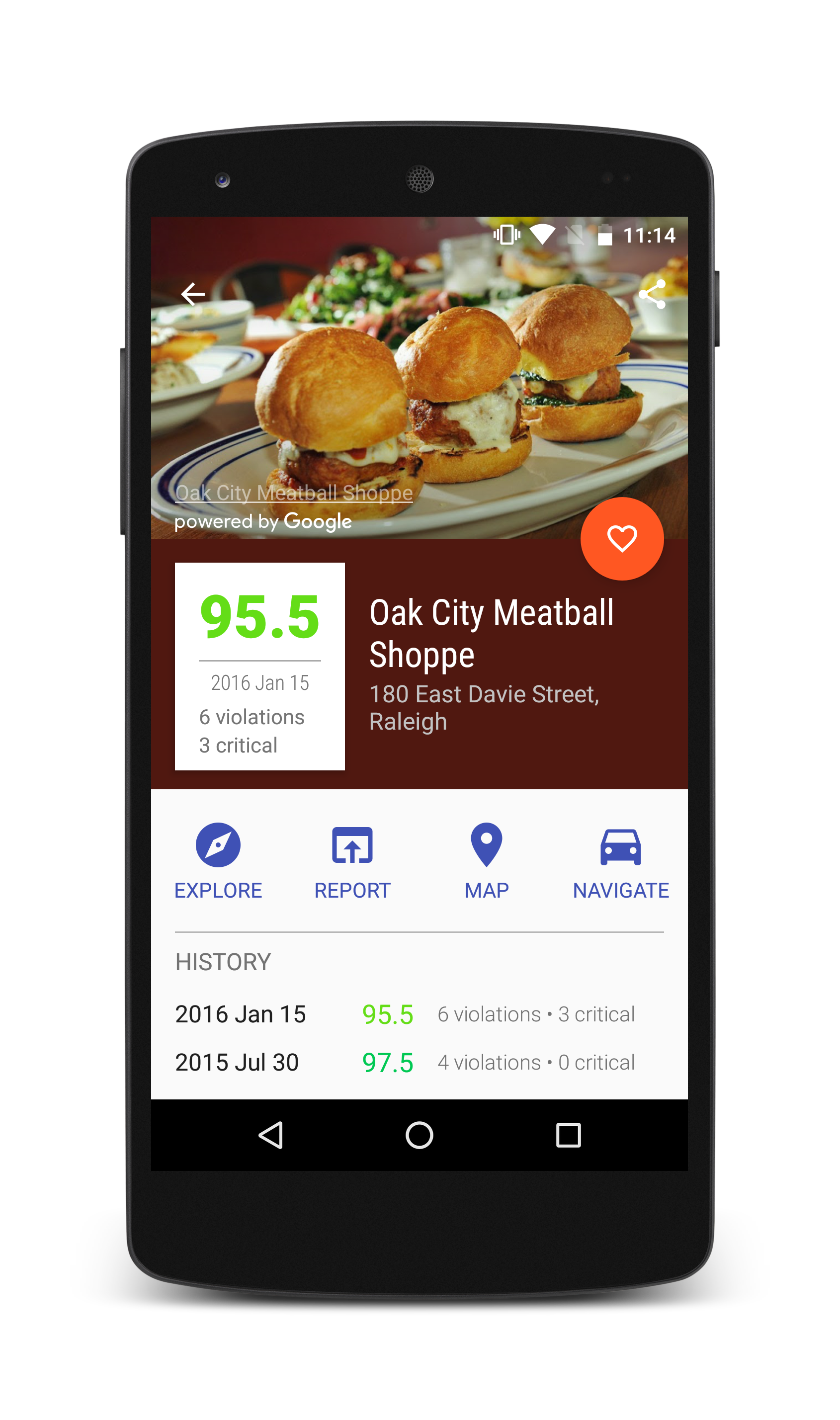Tap the Explore button
This screenshot has height=1420, width=840.
[x=218, y=861]
